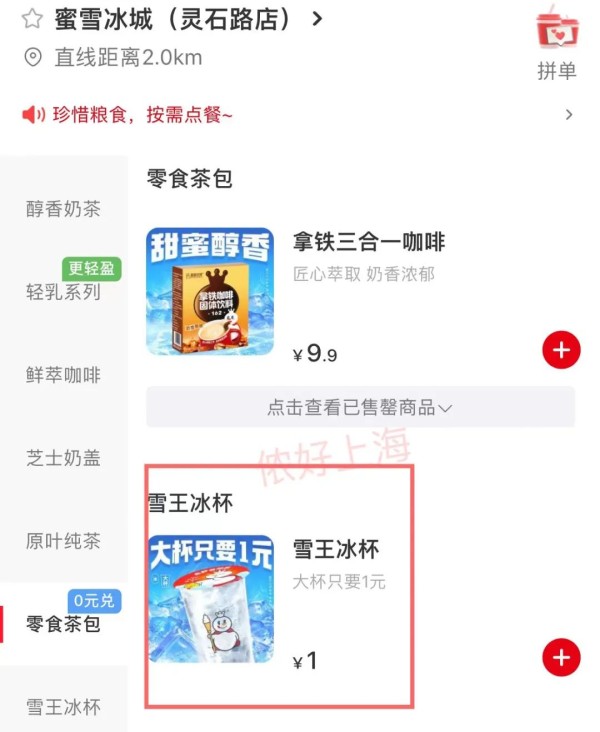This screenshot has width=600, height=732.
Task: Switch to the 醇香奶茶 category
Action: (63, 209)
